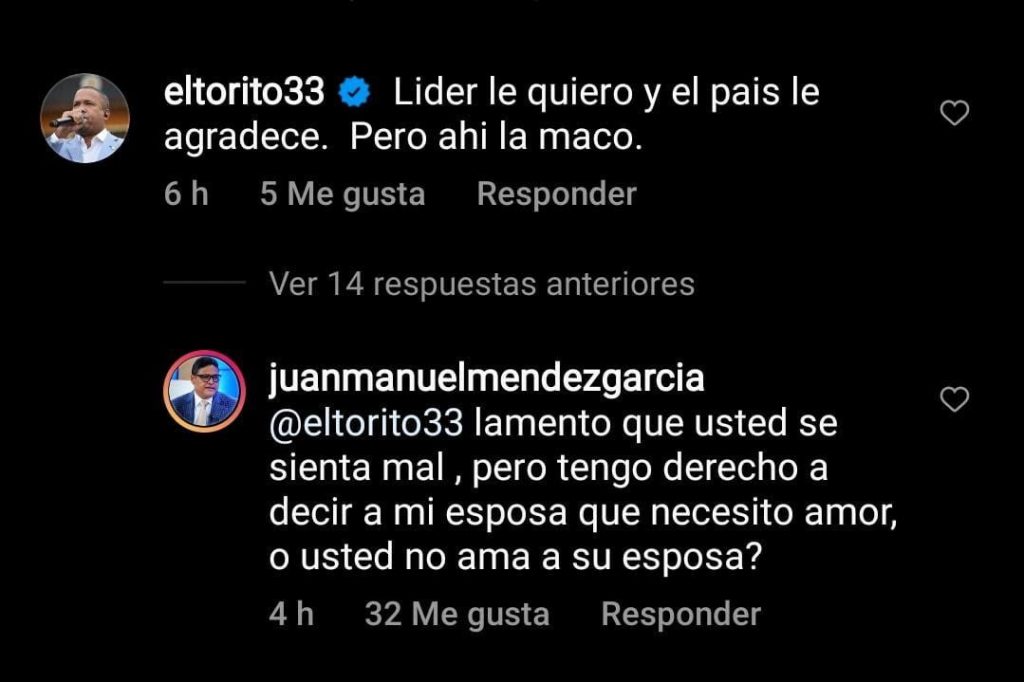
Task: Like the comment by eltorito33
Action: [x=955, y=114]
